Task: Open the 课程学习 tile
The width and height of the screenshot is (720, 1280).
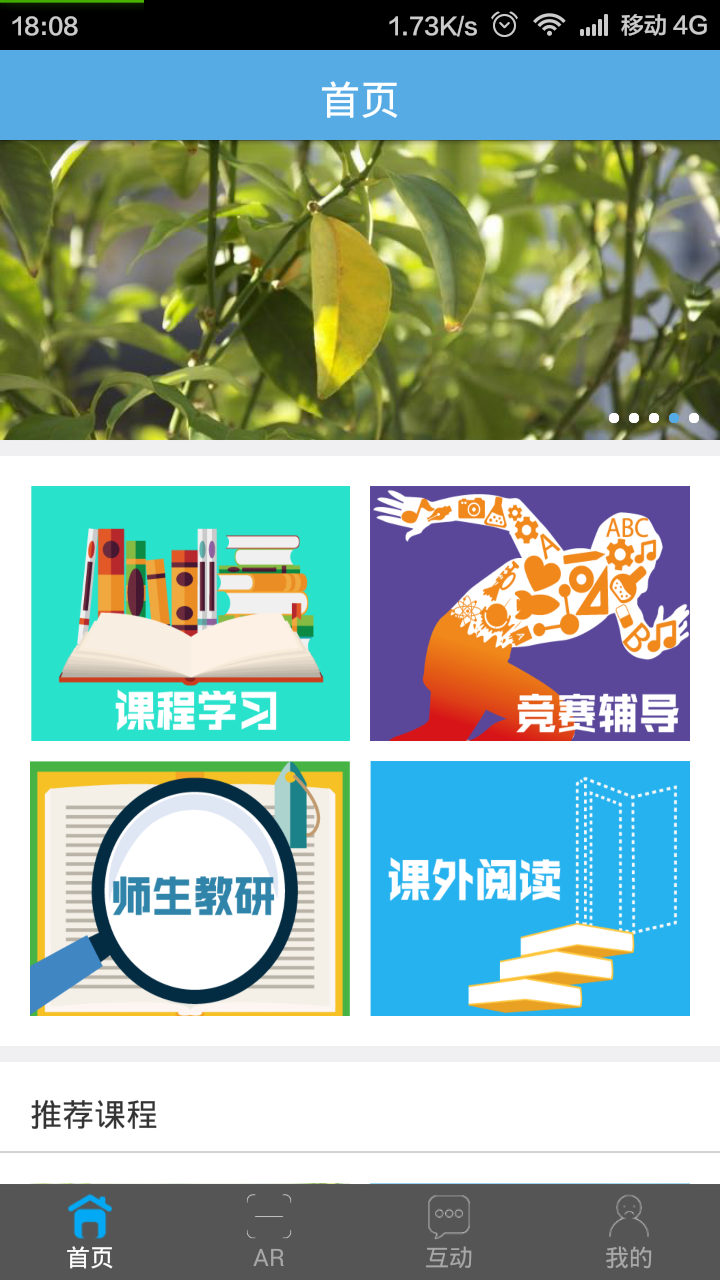Action: click(x=190, y=613)
